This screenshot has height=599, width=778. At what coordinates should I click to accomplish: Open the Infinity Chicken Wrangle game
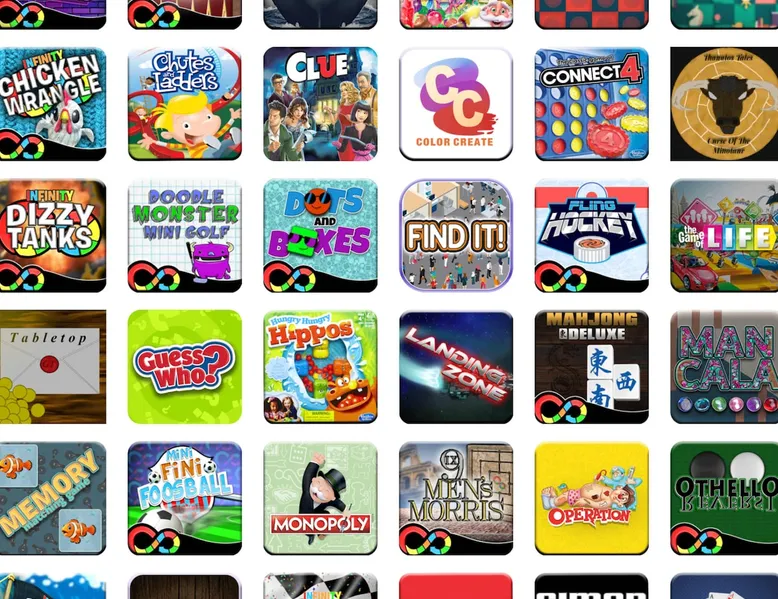(x=52, y=103)
